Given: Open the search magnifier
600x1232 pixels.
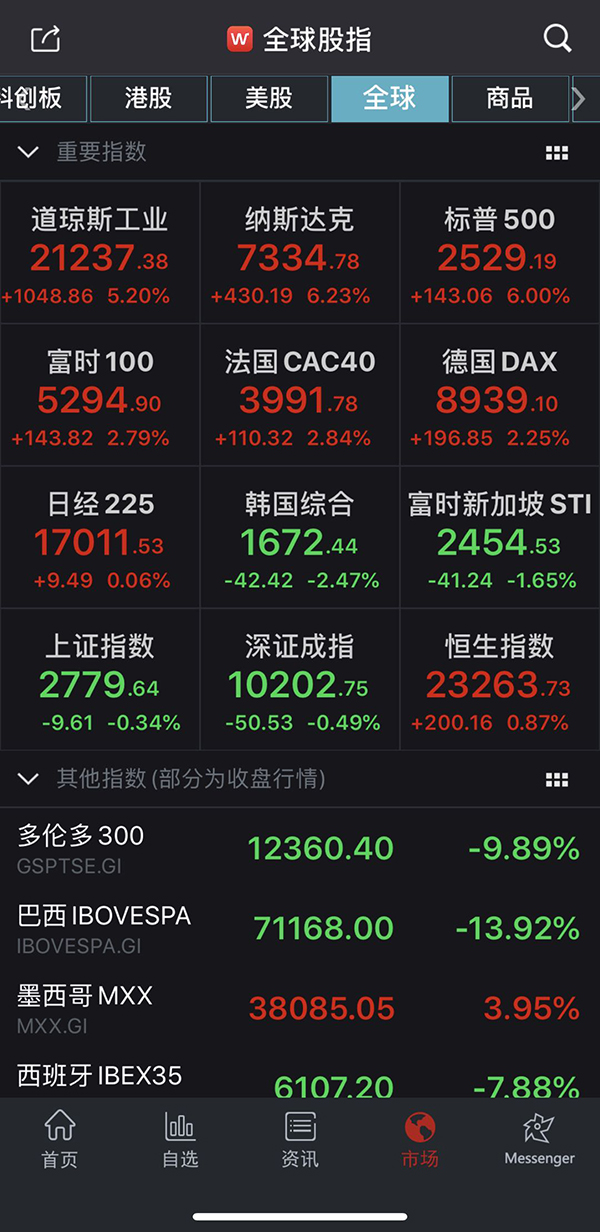Looking at the screenshot, I should 557,39.
